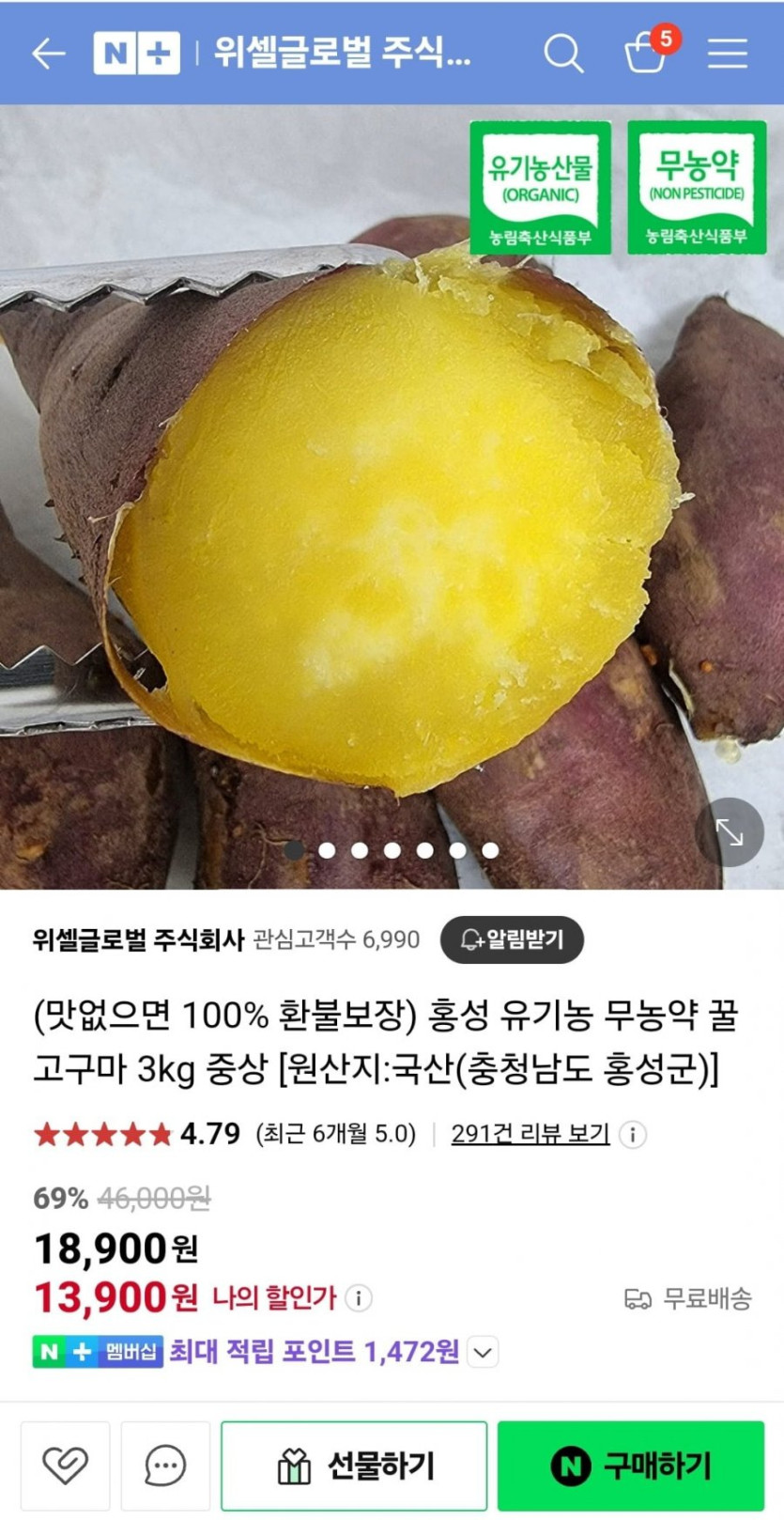Tap 선물하기 to send as gift
The image size is (784, 1520).
(x=354, y=1465)
